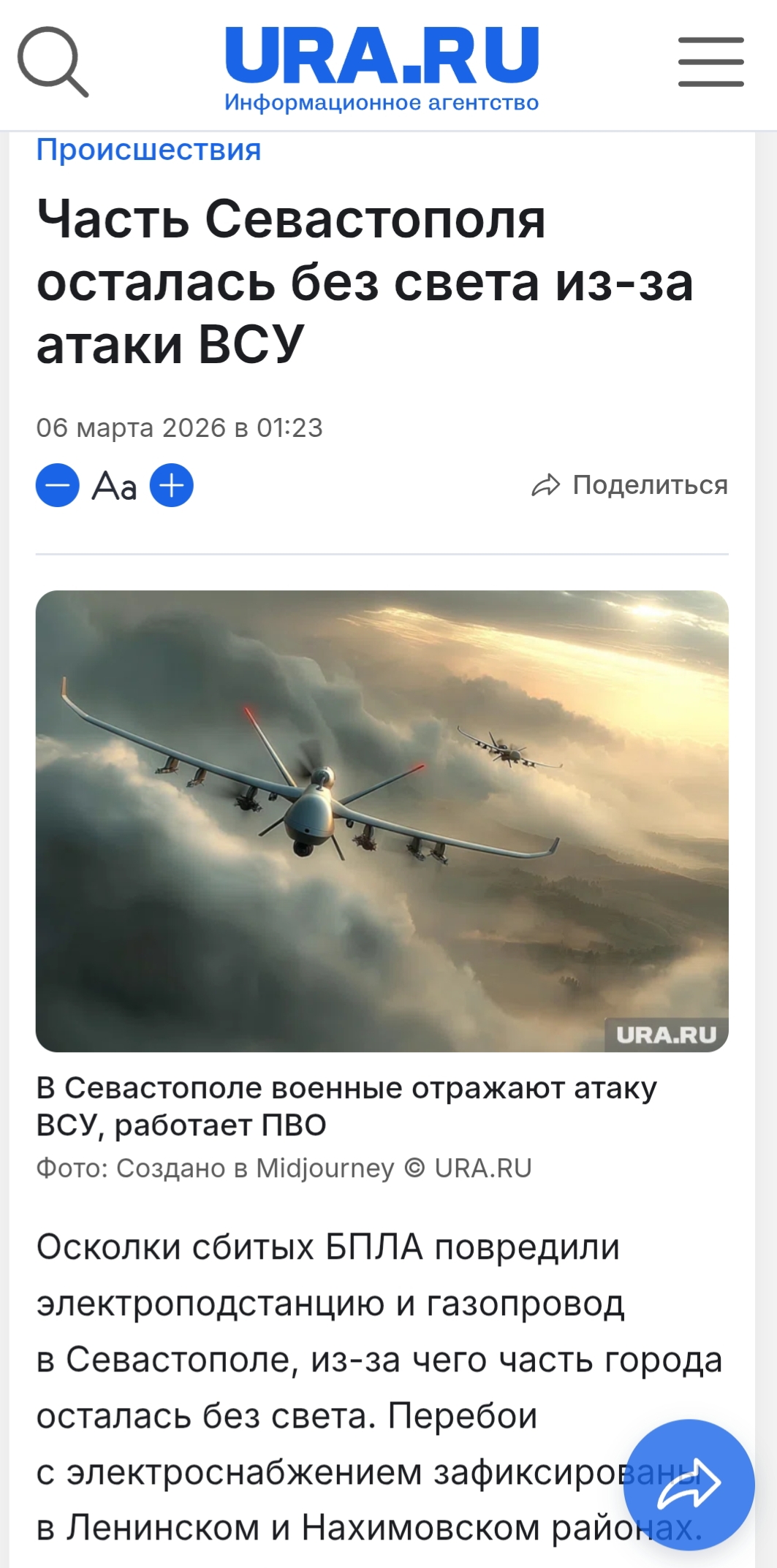Decrease article font size with minus button
This screenshot has width=777, height=1568.
pyautogui.click(x=58, y=486)
